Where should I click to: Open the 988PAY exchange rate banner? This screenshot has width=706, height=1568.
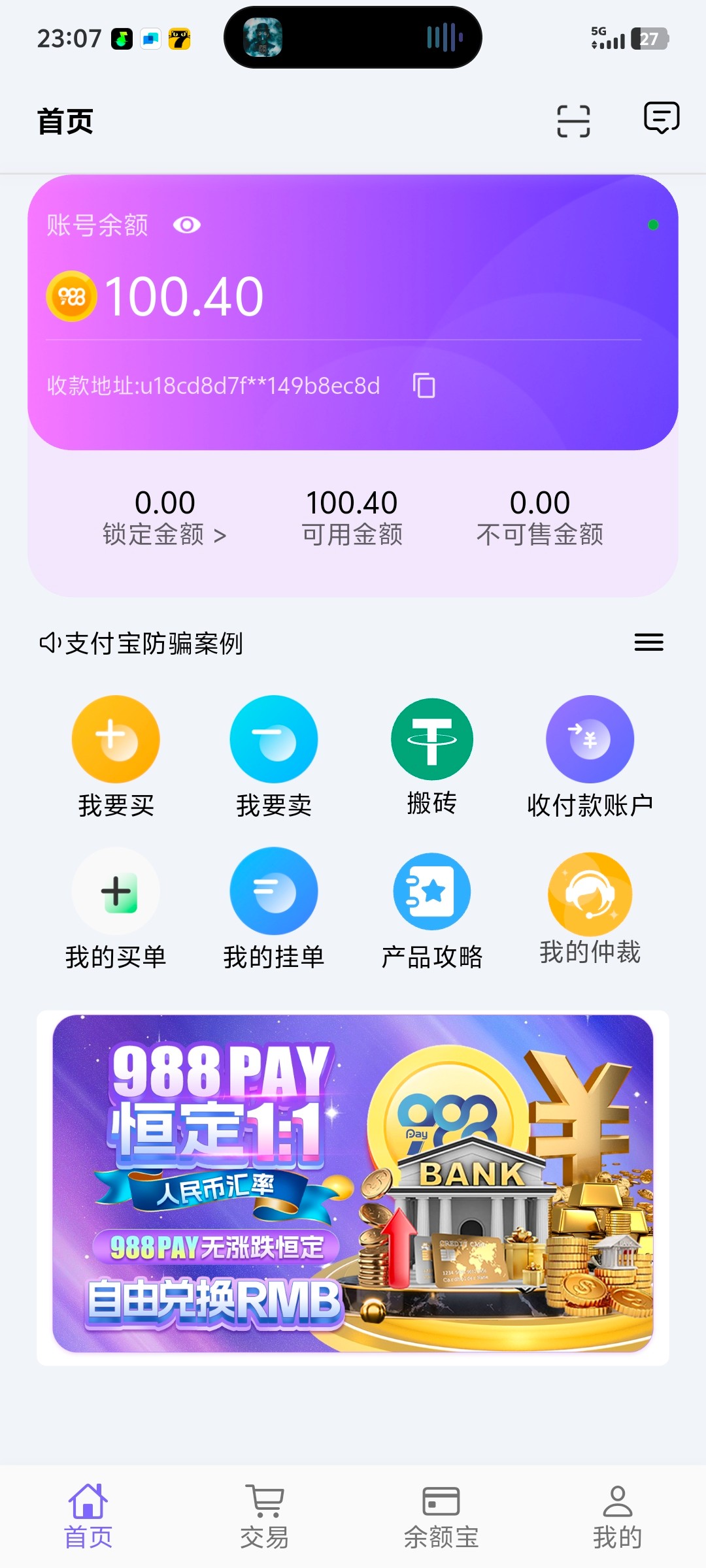(x=353, y=1183)
